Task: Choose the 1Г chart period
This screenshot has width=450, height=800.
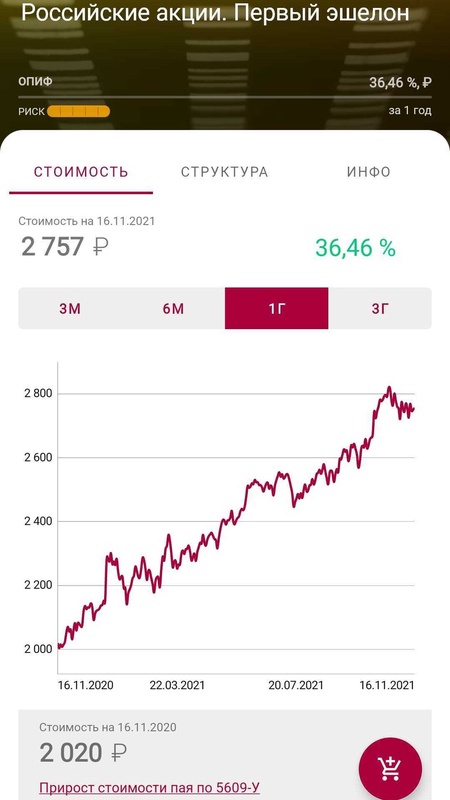Action: click(x=277, y=309)
